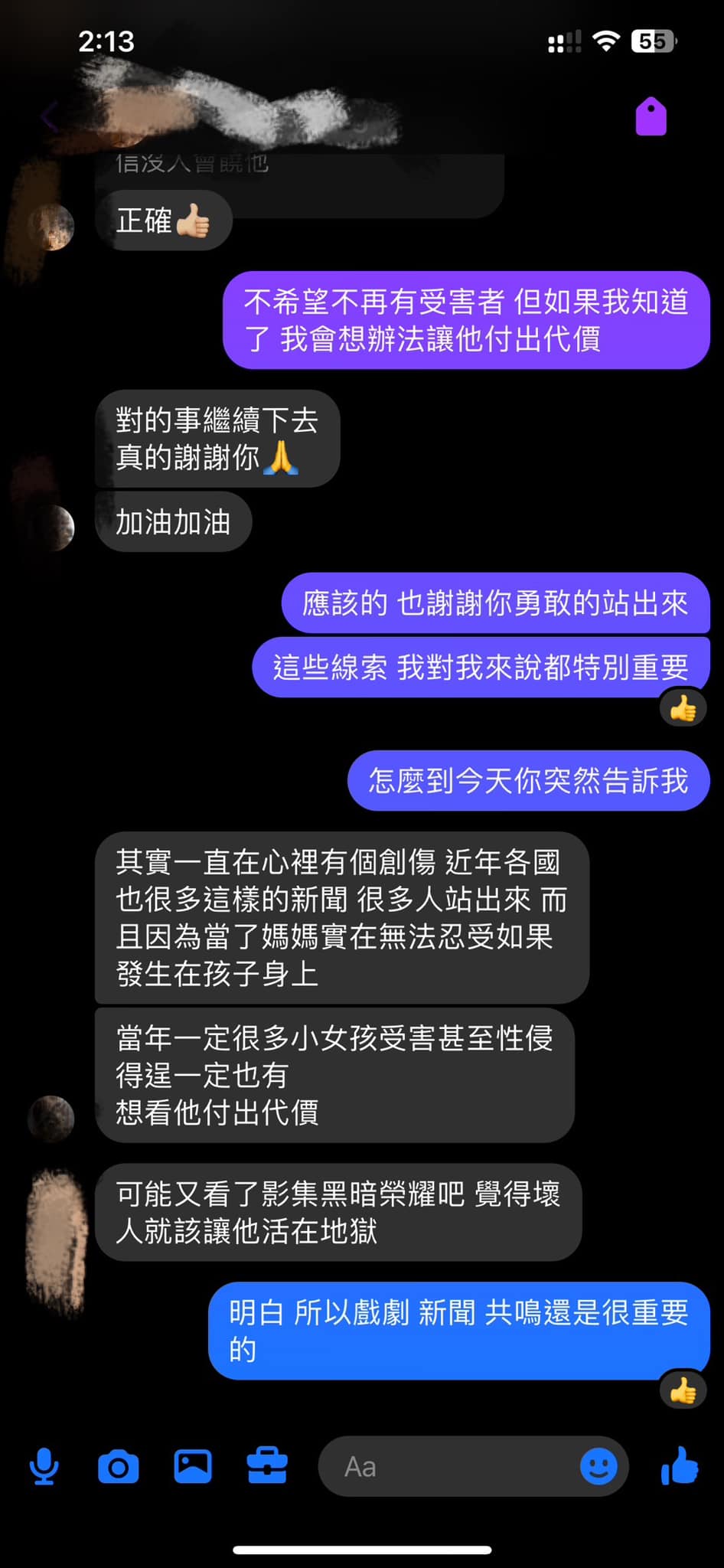
Task: Open photo gallery to attach image
Action: click(x=193, y=1466)
